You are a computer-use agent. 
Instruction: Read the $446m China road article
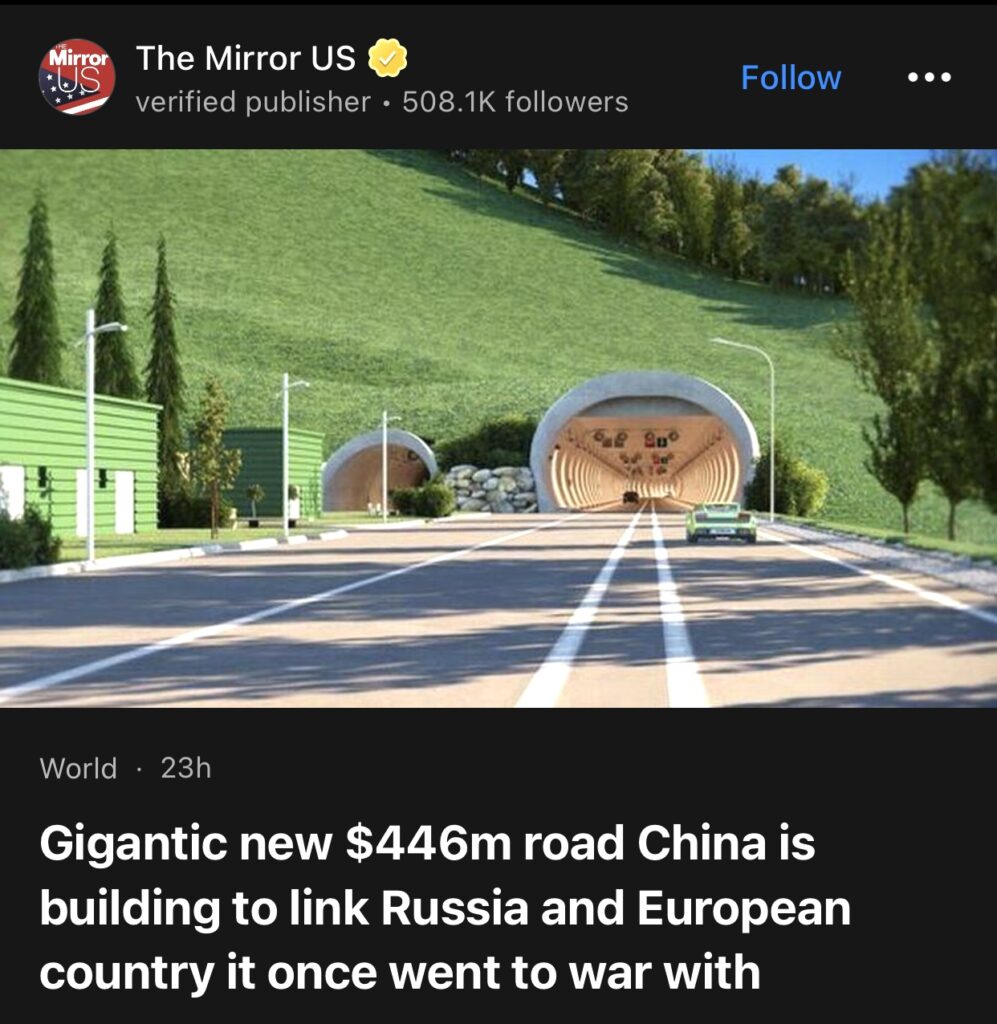(x=445, y=907)
